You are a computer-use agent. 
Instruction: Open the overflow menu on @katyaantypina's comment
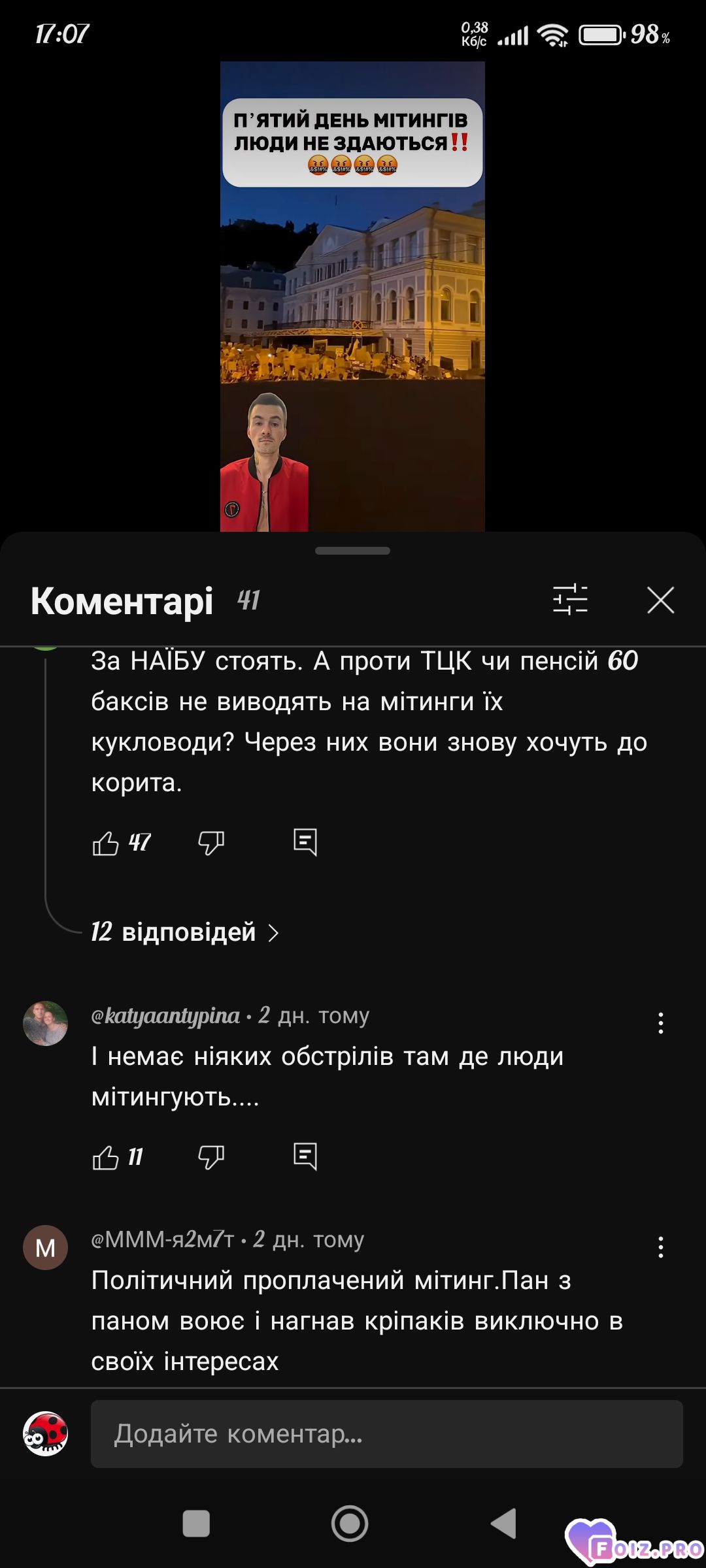661,1023
